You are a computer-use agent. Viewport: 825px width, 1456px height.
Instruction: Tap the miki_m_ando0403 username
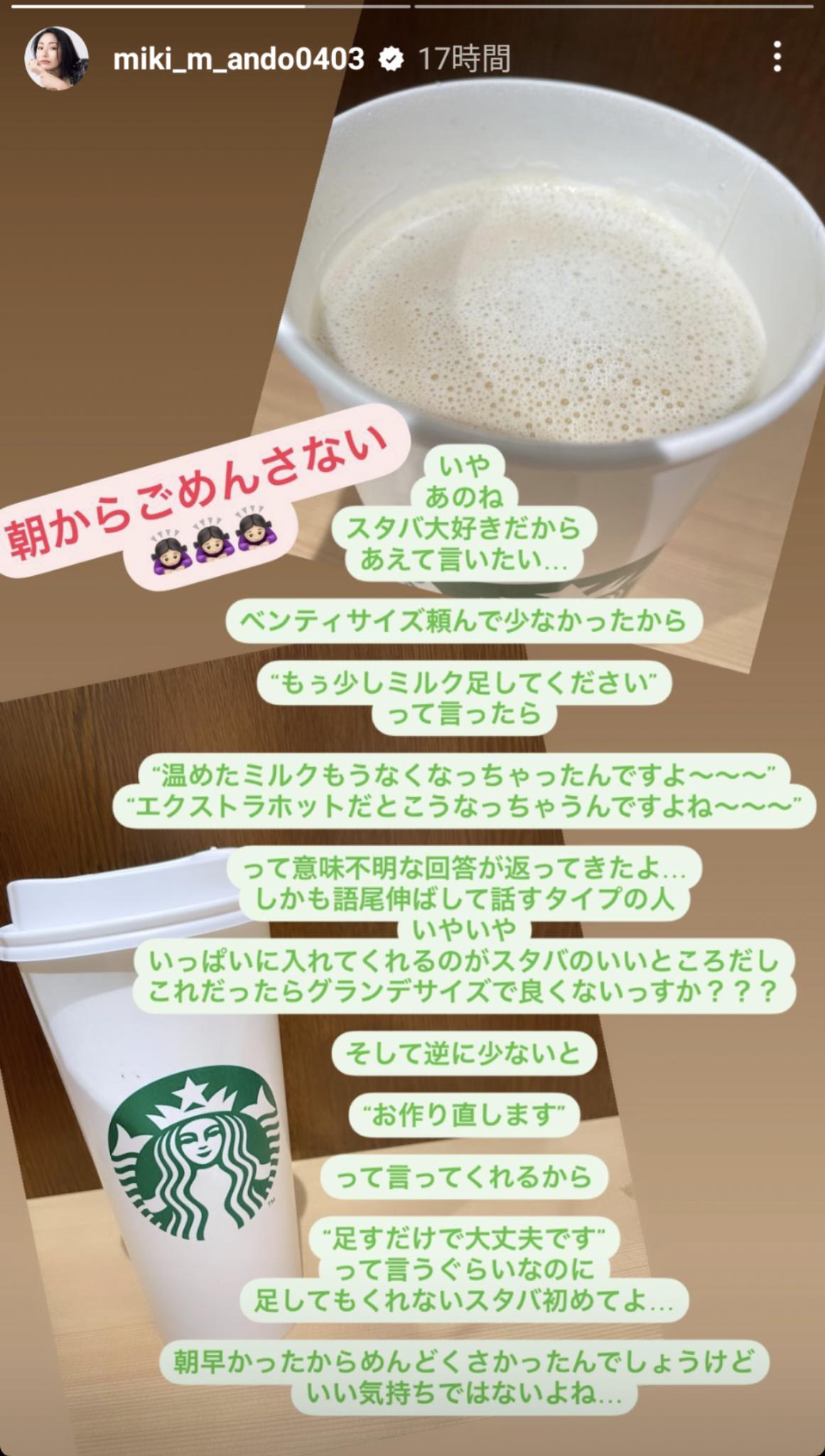click(x=239, y=59)
